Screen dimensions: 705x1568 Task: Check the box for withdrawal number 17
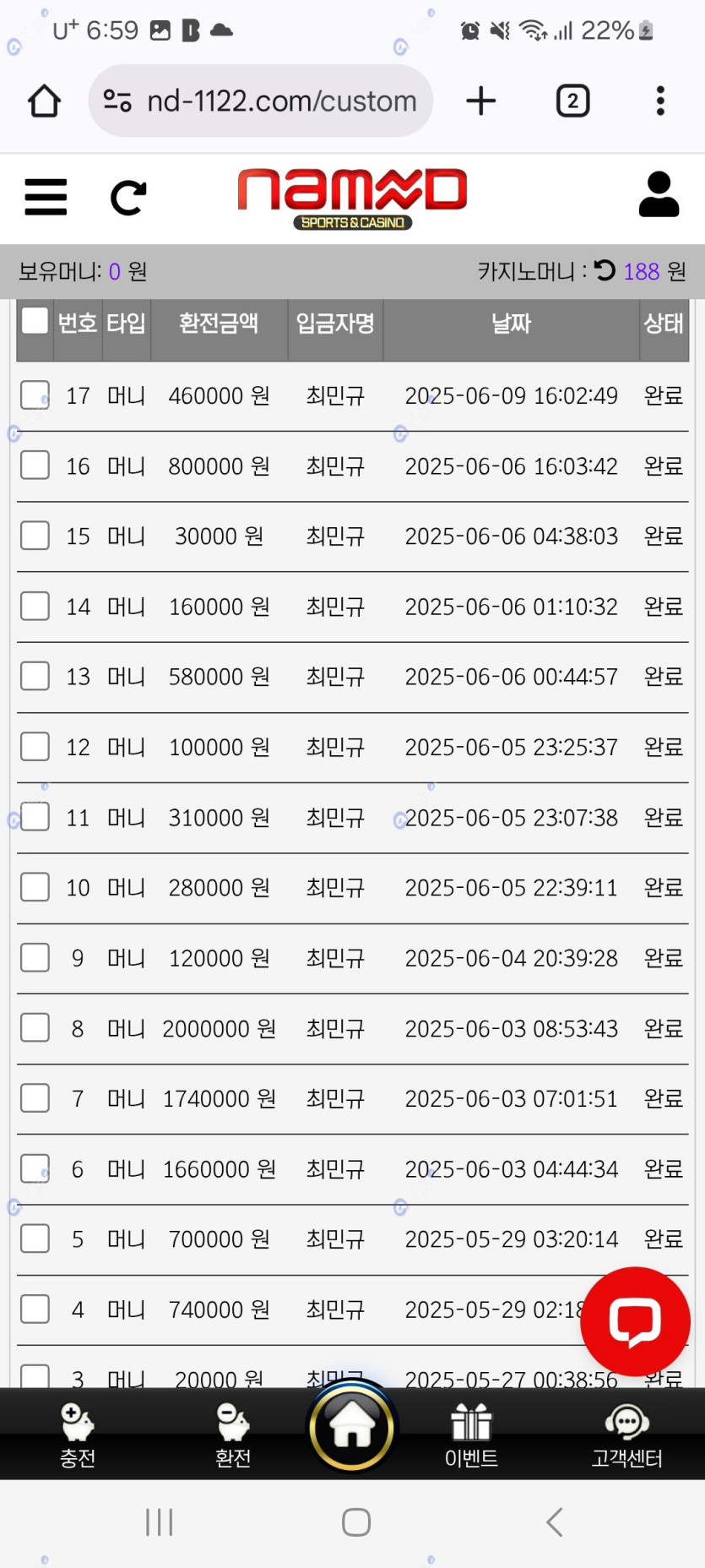point(35,395)
